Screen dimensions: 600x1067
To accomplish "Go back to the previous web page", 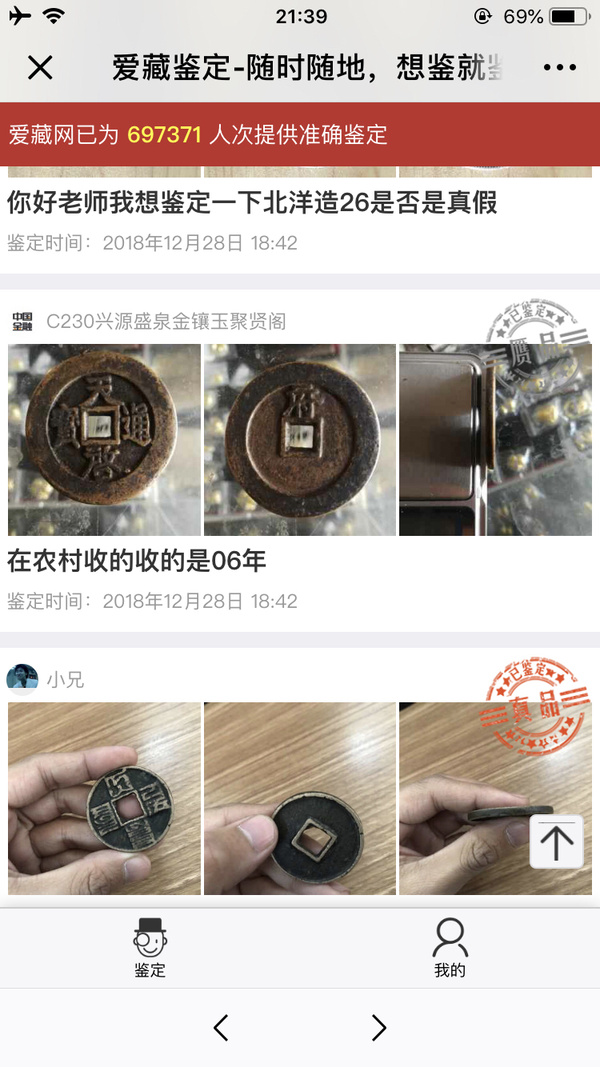I will [221, 1027].
